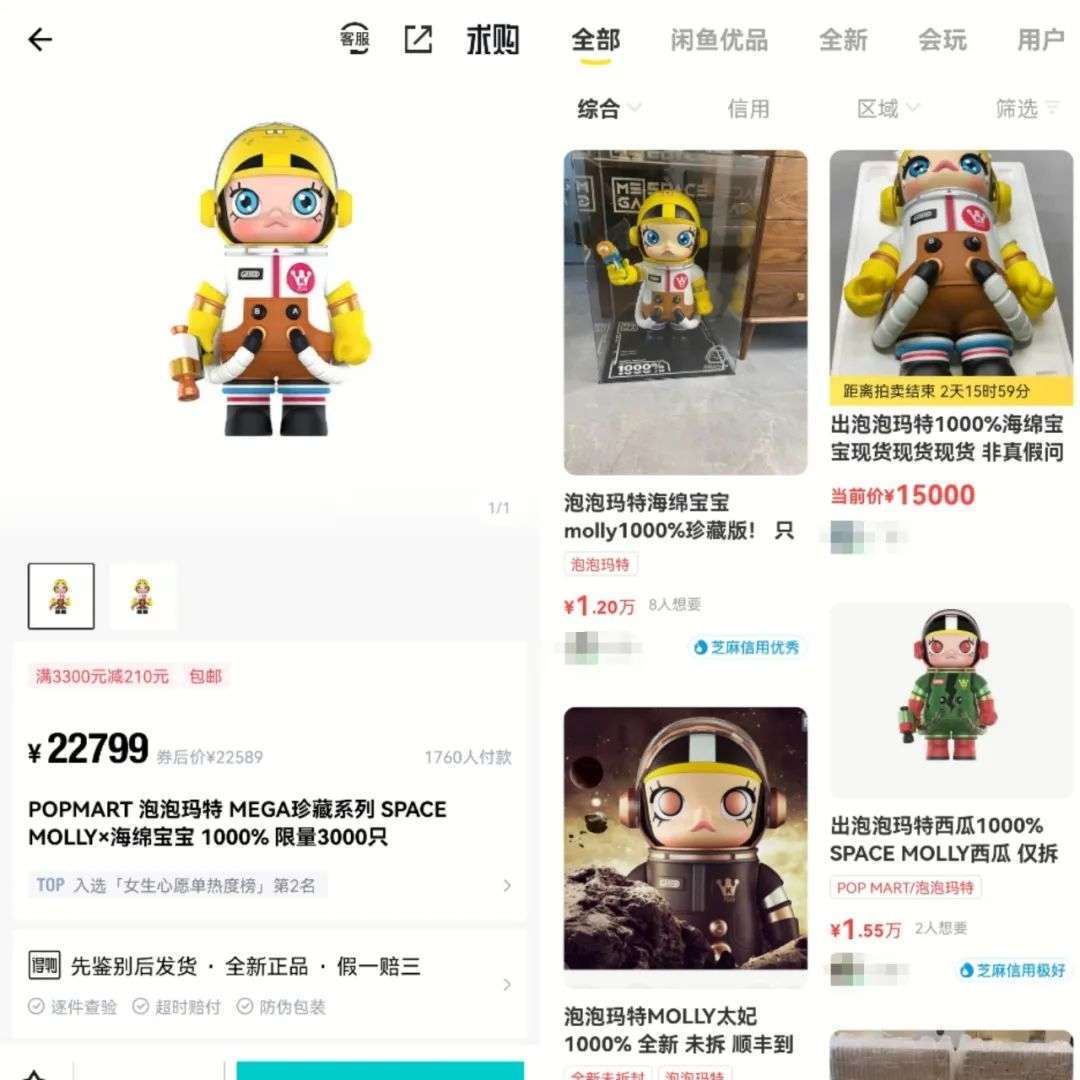Share this product listing
This screenshot has height=1080, width=1080.
point(418,40)
